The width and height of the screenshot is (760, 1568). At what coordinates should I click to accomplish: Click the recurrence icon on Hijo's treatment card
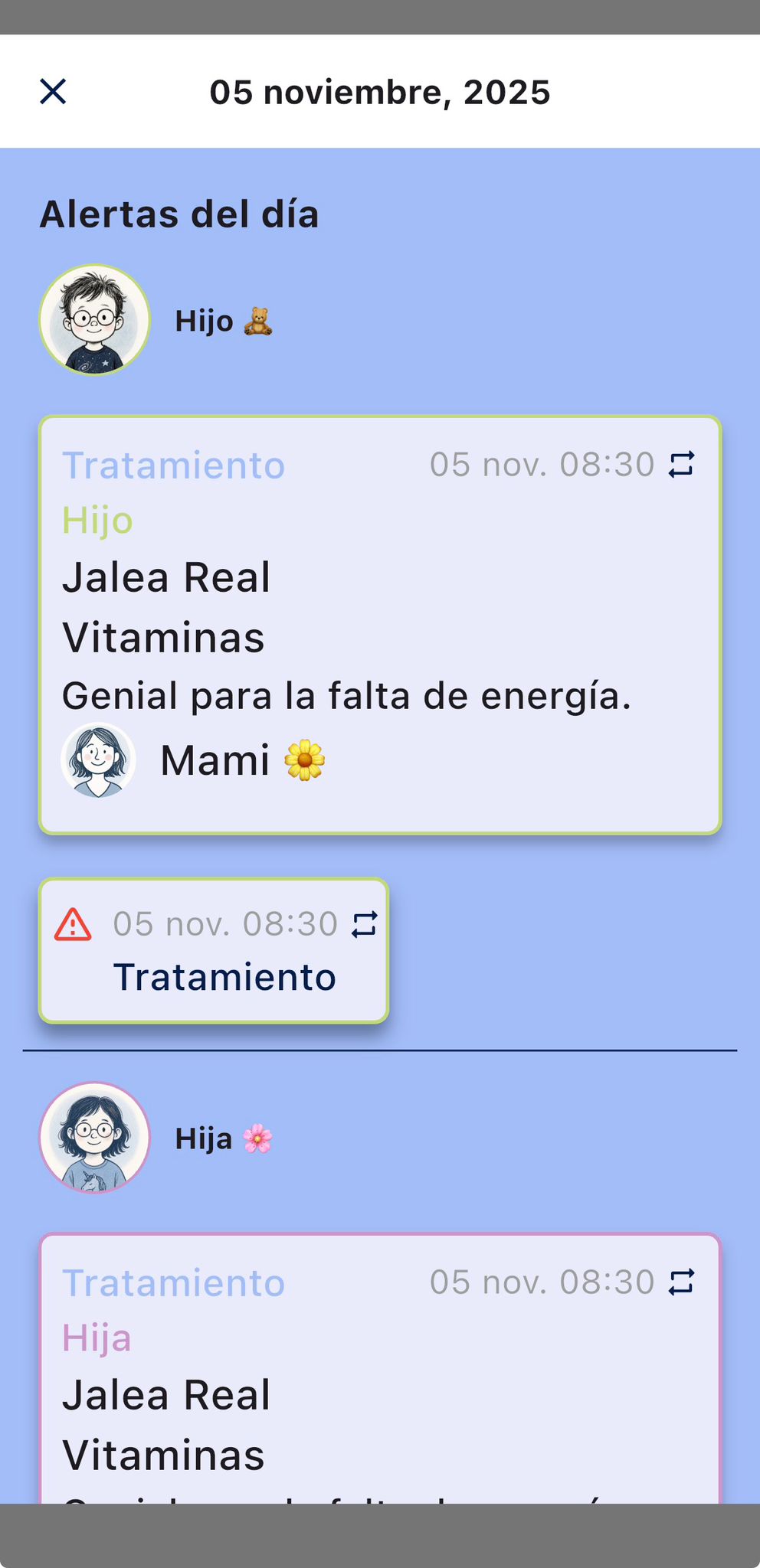681,463
